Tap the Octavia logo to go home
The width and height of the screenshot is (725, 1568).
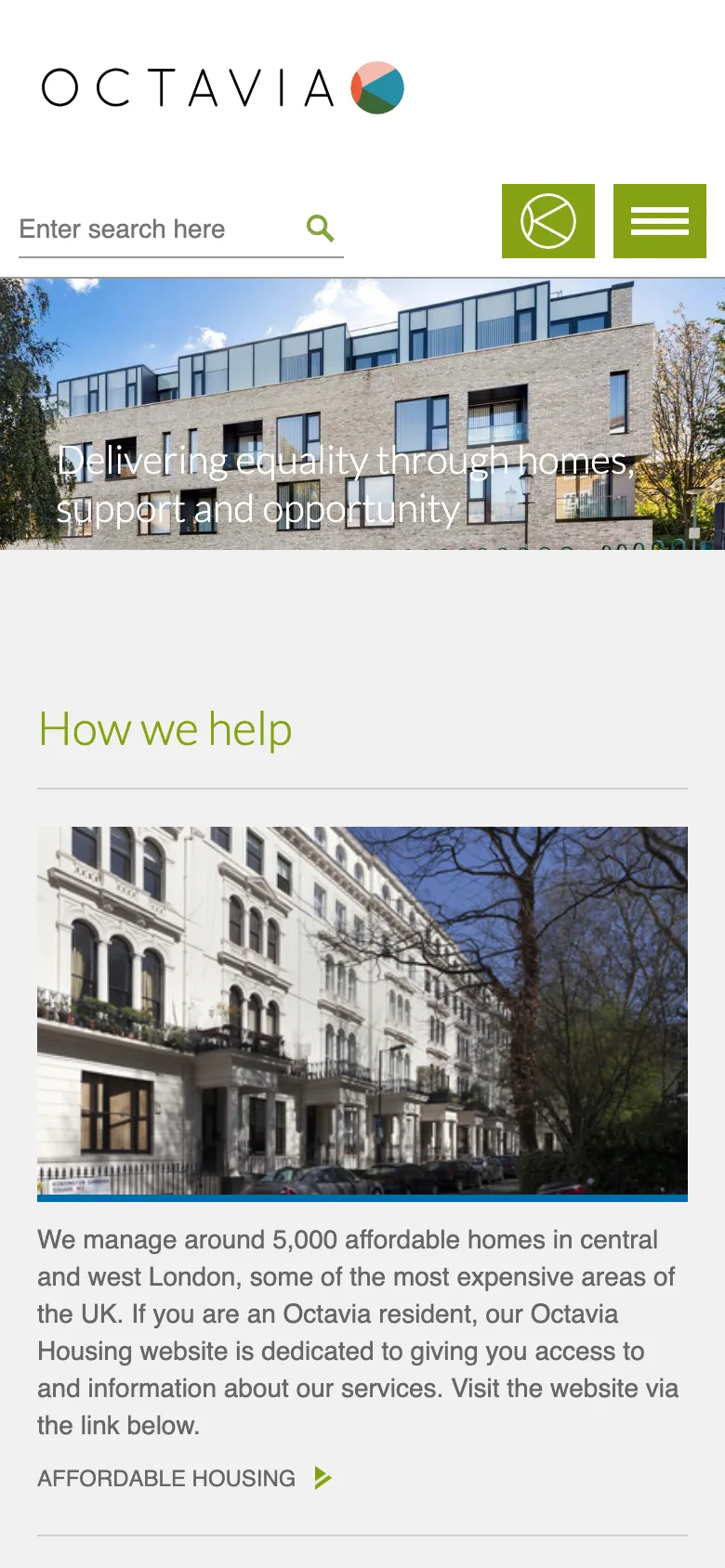click(223, 88)
